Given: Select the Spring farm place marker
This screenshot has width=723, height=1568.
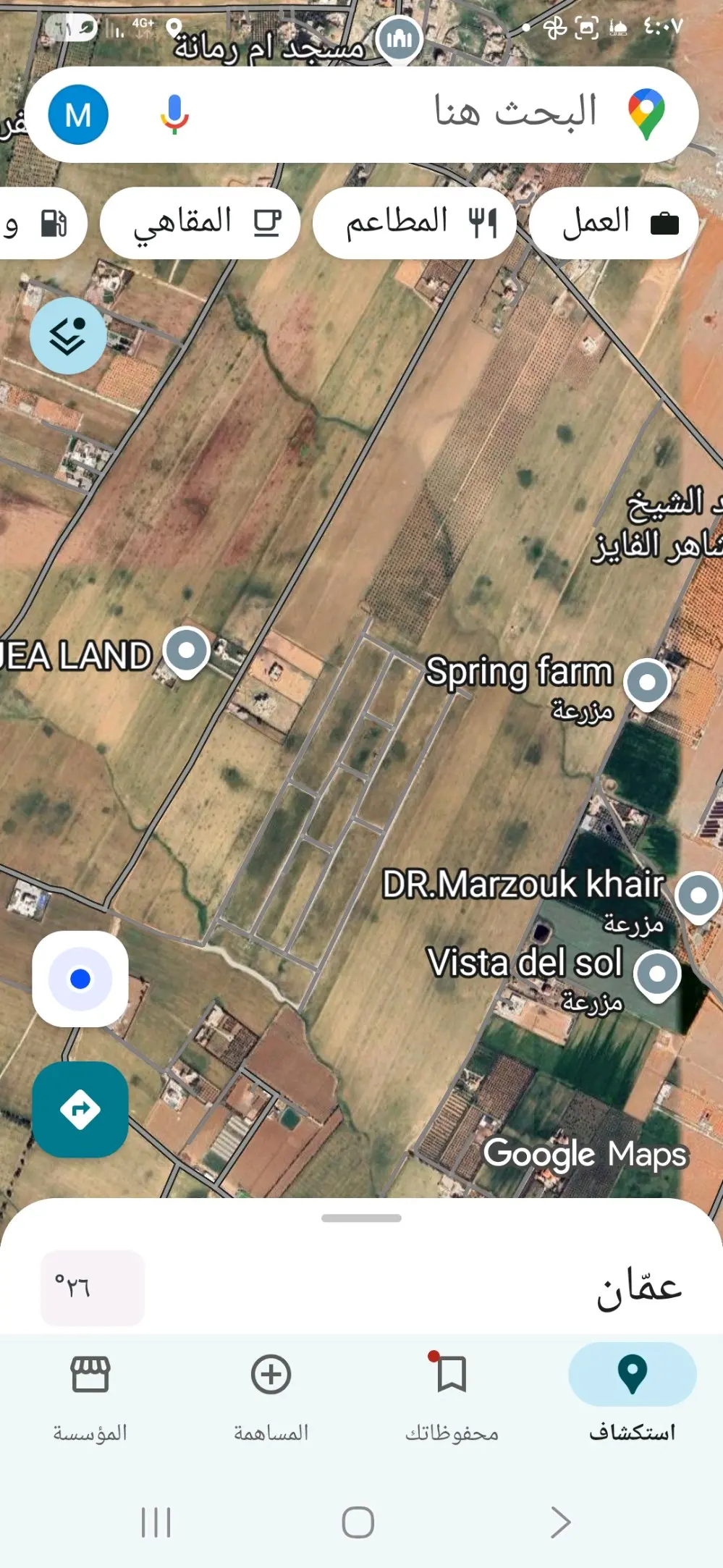Looking at the screenshot, I should click(x=646, y=680).
